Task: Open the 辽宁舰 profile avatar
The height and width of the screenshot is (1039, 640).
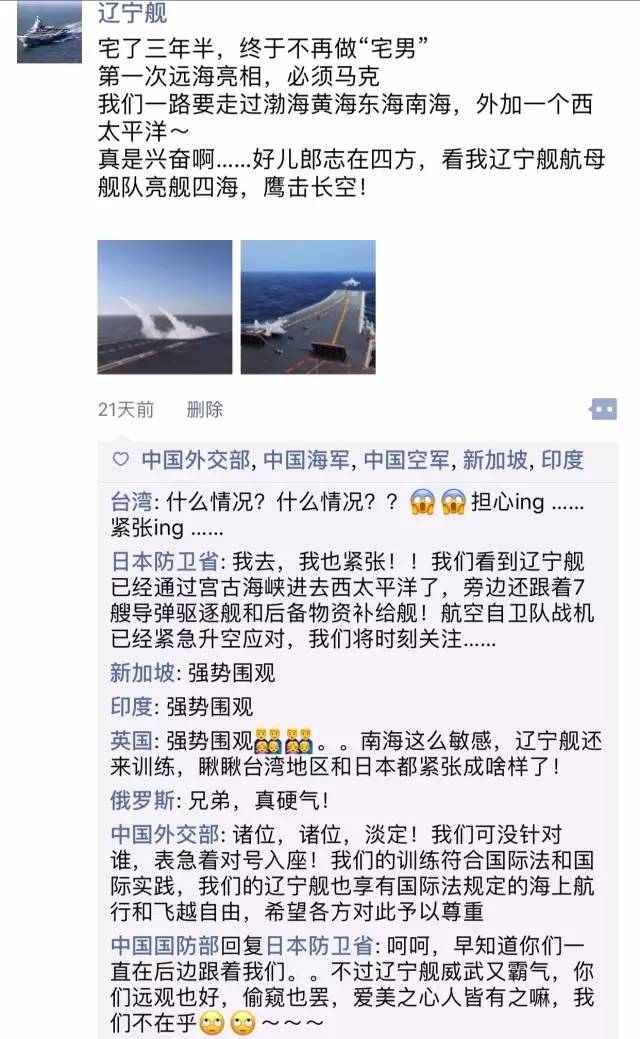Action: pyautogui.click(x=50, y=31)
